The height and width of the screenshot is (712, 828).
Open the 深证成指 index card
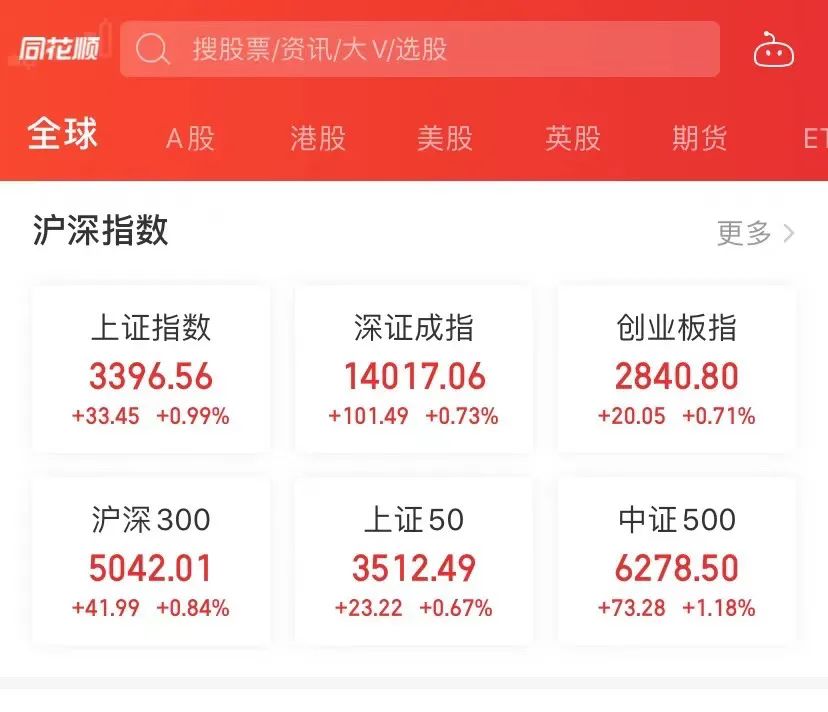[x=414, y=370]
